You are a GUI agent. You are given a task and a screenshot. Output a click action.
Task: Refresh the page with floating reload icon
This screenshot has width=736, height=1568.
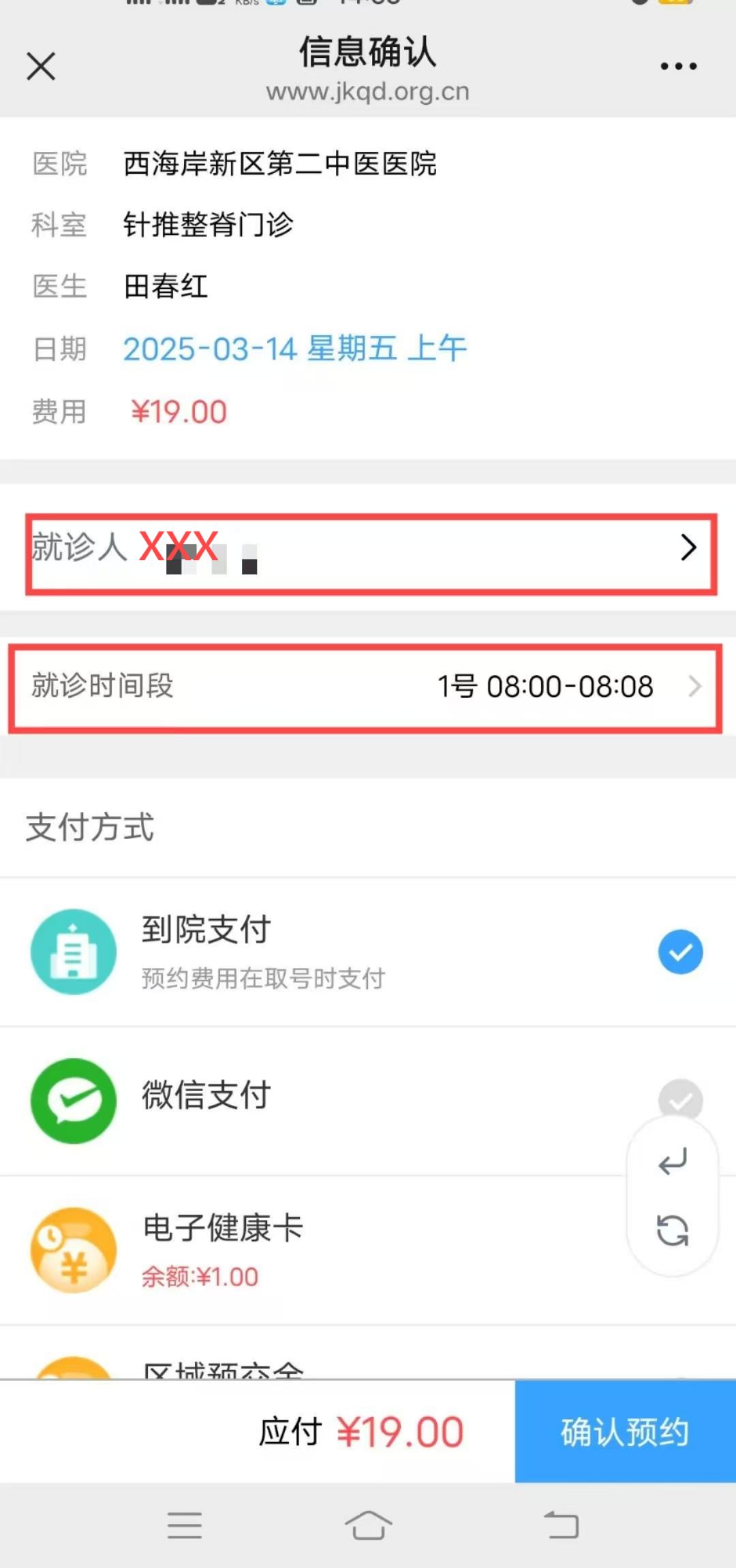point(673,1231)
